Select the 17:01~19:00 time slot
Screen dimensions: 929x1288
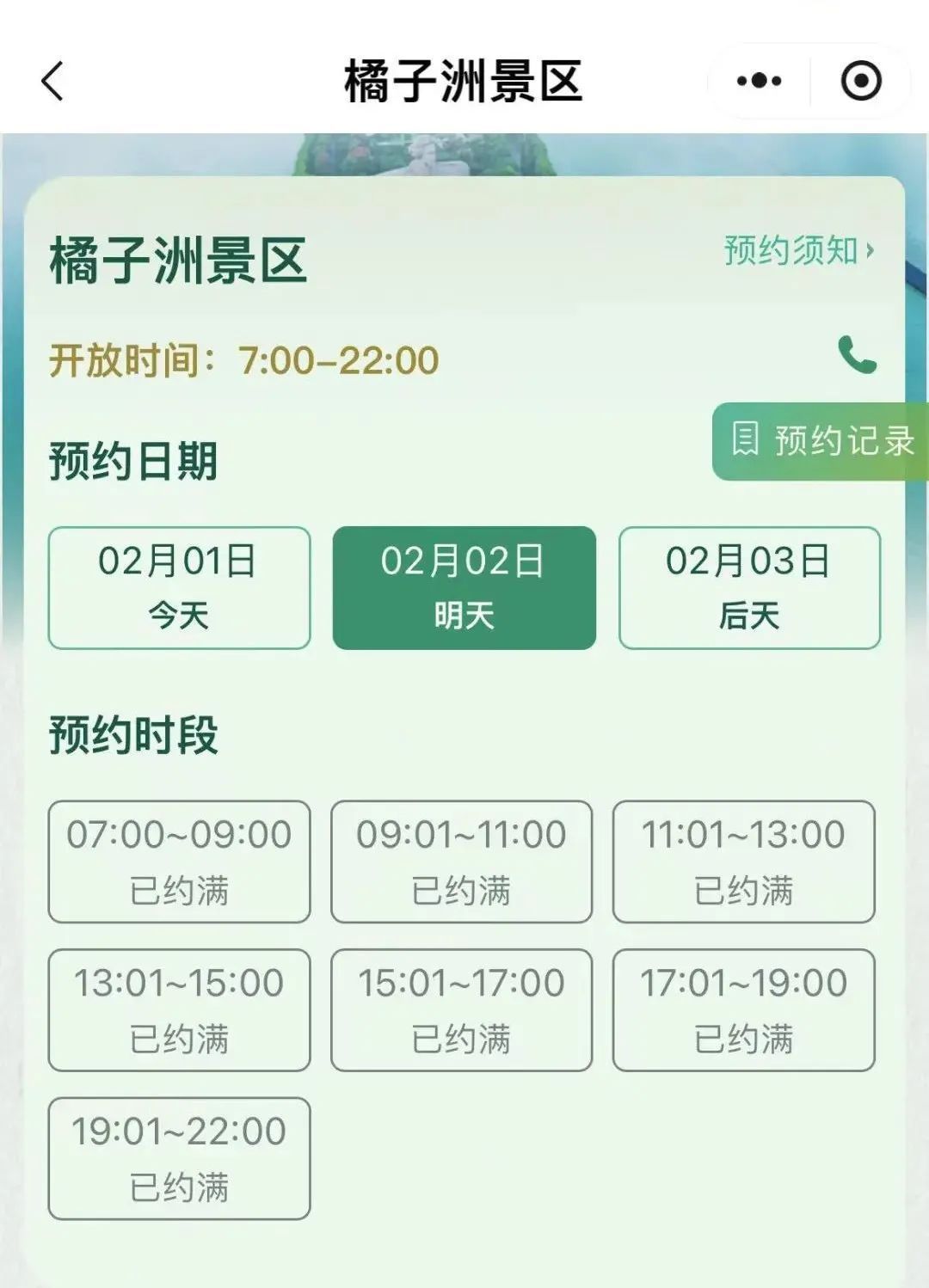click(x=743, y=1010)
